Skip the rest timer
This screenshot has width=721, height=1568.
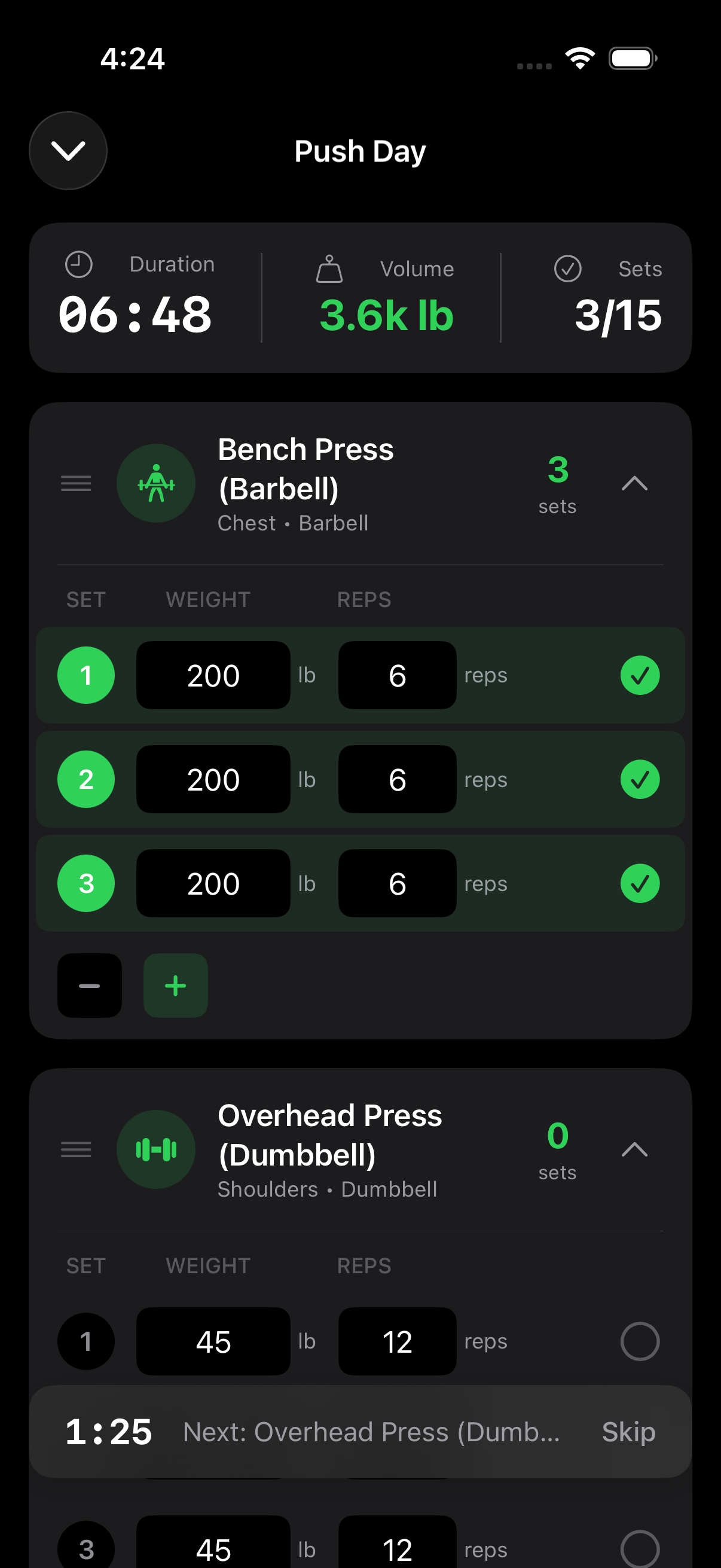coord(628,1432)
